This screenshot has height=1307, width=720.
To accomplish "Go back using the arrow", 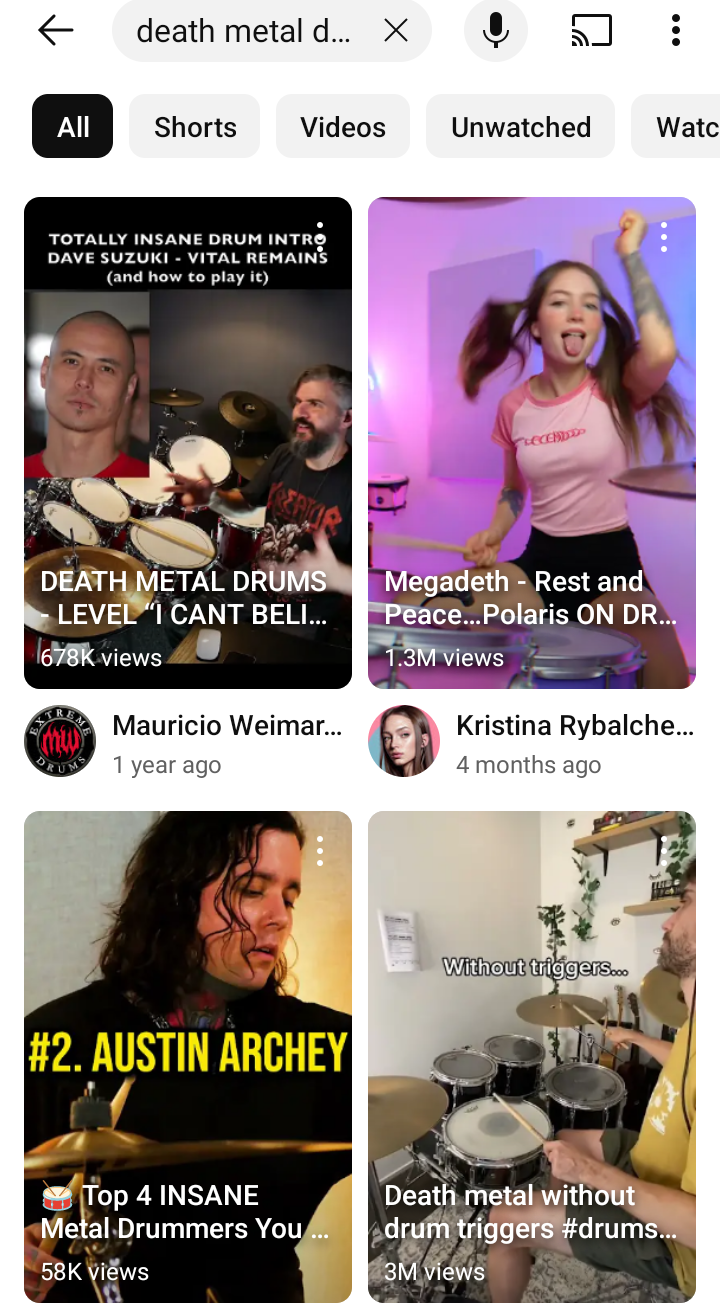I will [x=55, y=31].
